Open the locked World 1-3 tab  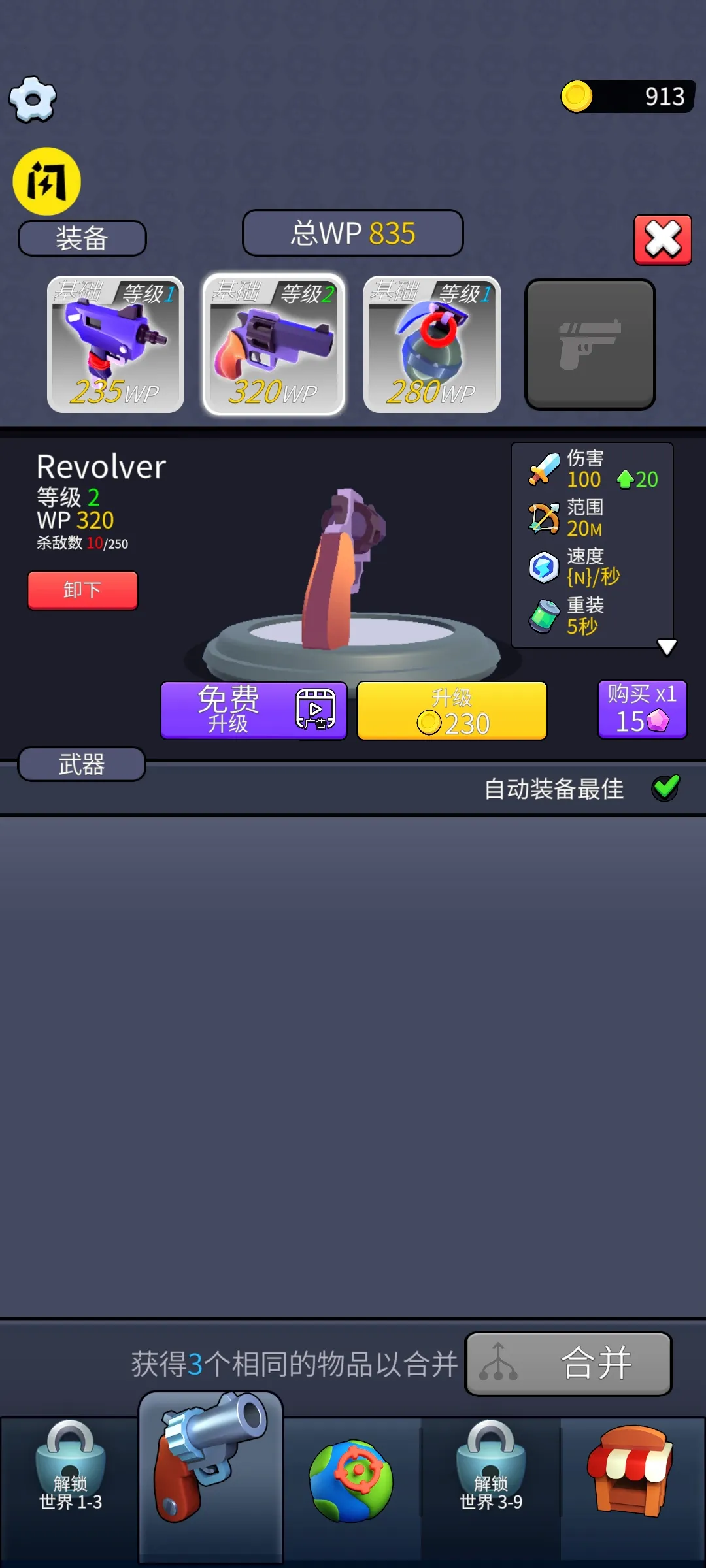(x=71, y=1483)
